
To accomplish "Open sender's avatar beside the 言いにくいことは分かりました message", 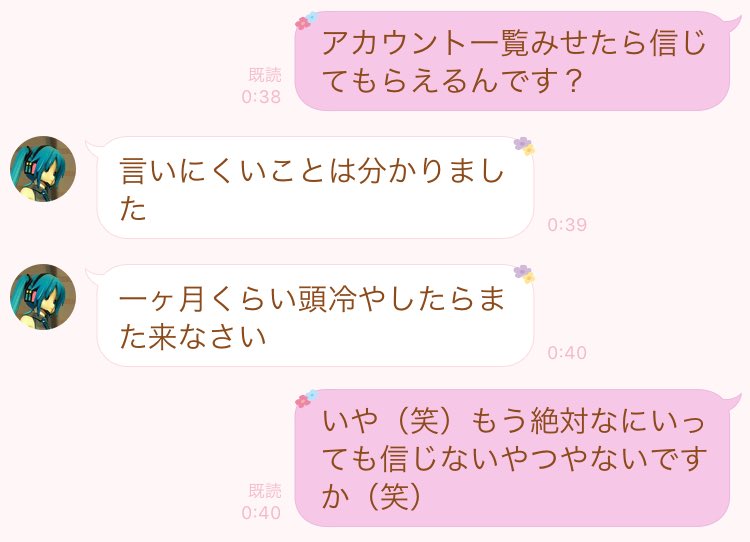I will (43, 168).
